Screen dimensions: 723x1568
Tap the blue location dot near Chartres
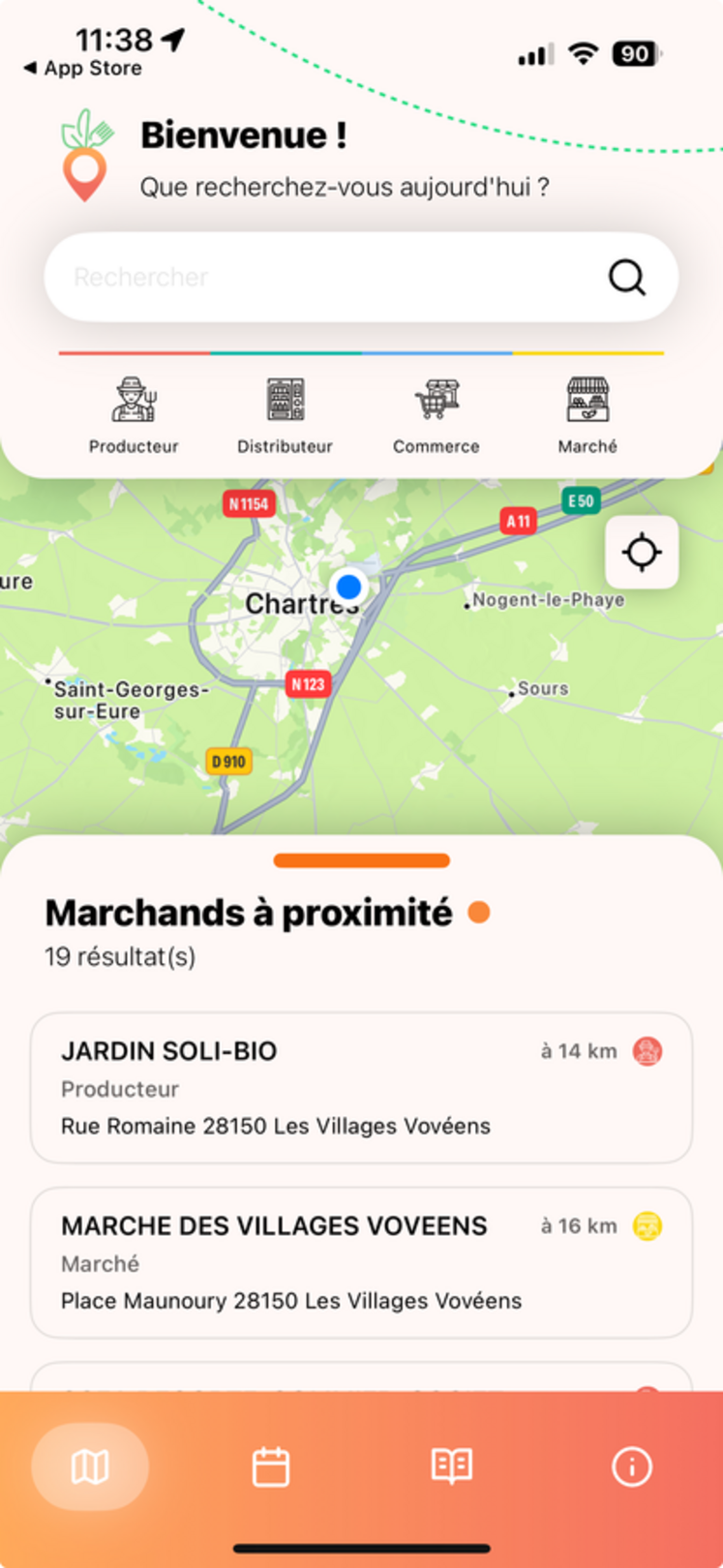click(349, 586)
